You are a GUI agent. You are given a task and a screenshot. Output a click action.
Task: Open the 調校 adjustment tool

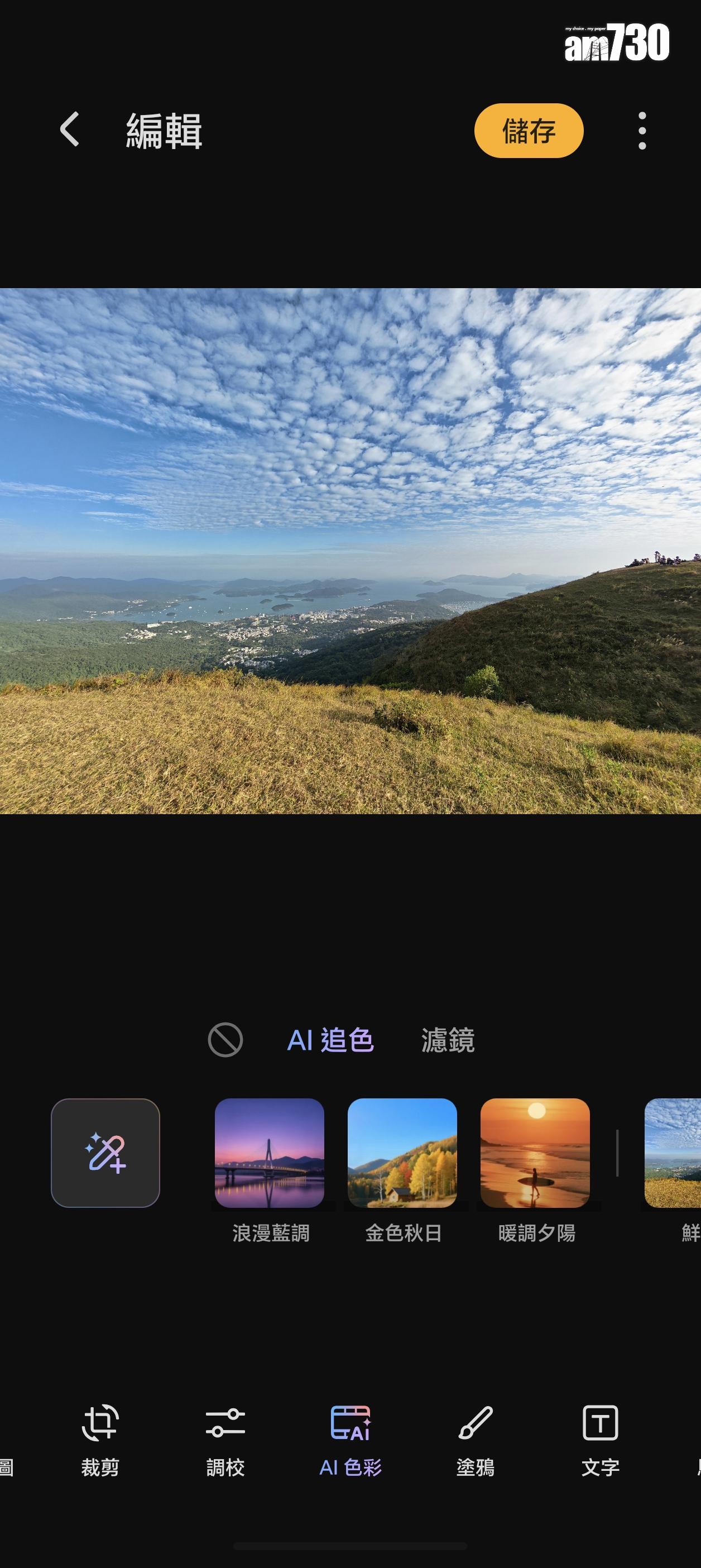(x=225, y=1440)
